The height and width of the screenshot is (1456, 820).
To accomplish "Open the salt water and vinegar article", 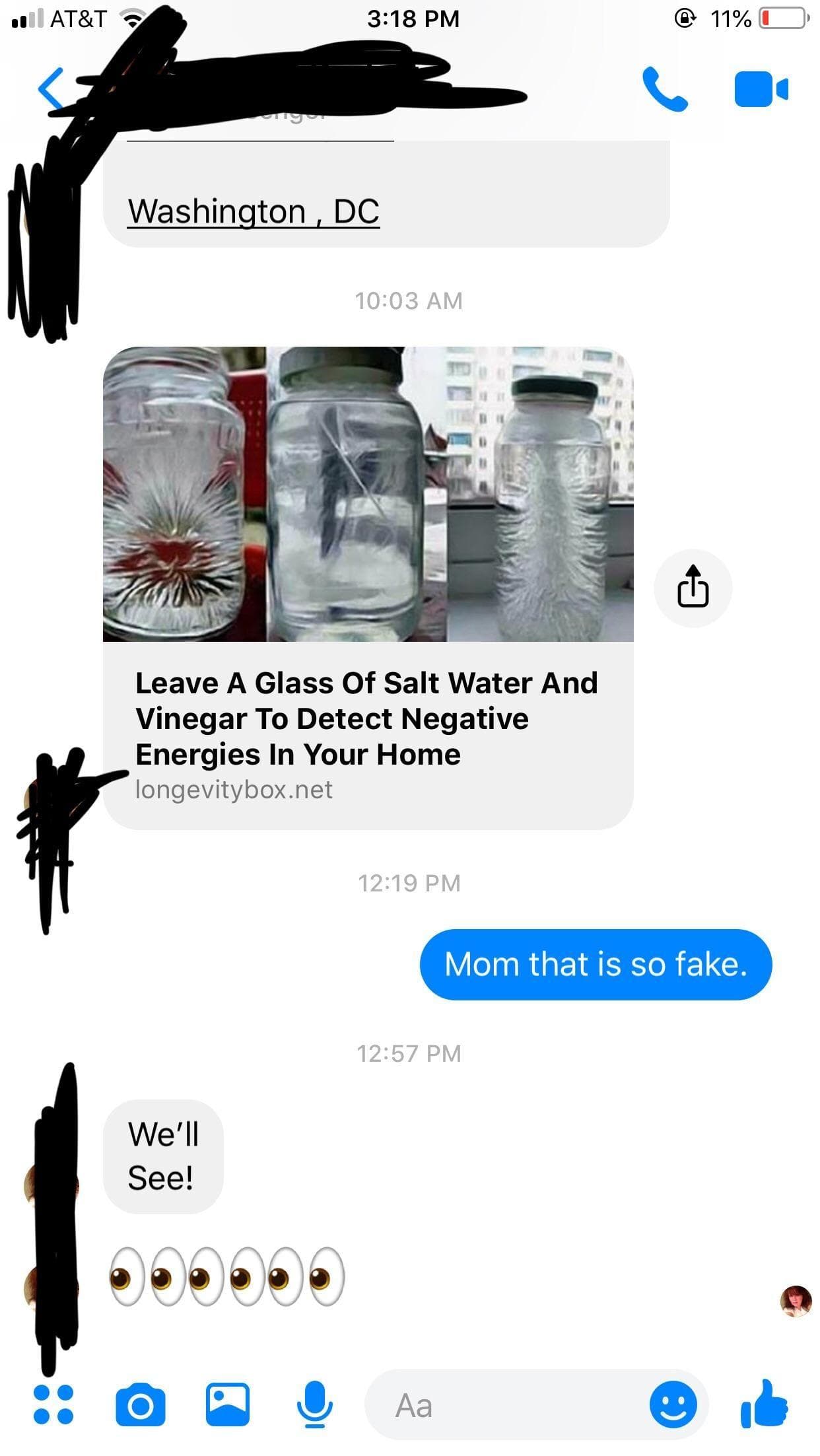I will (x=367, y=718).
